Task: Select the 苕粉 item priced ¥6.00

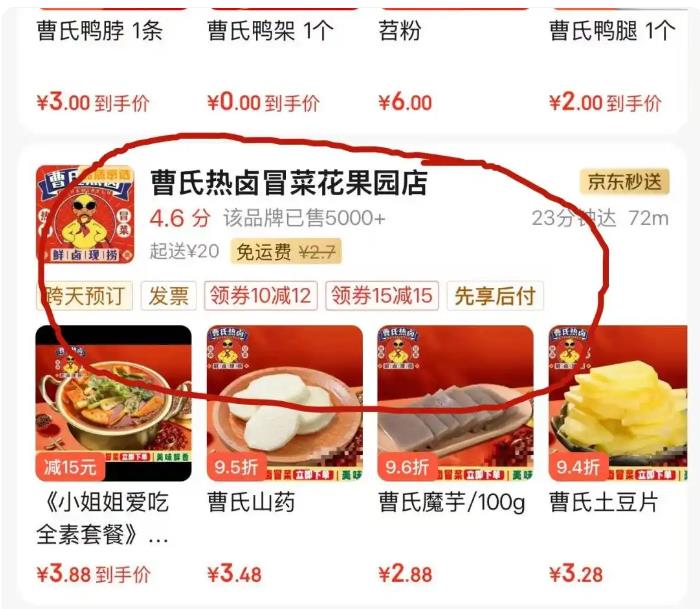Action: coord(400,32)
